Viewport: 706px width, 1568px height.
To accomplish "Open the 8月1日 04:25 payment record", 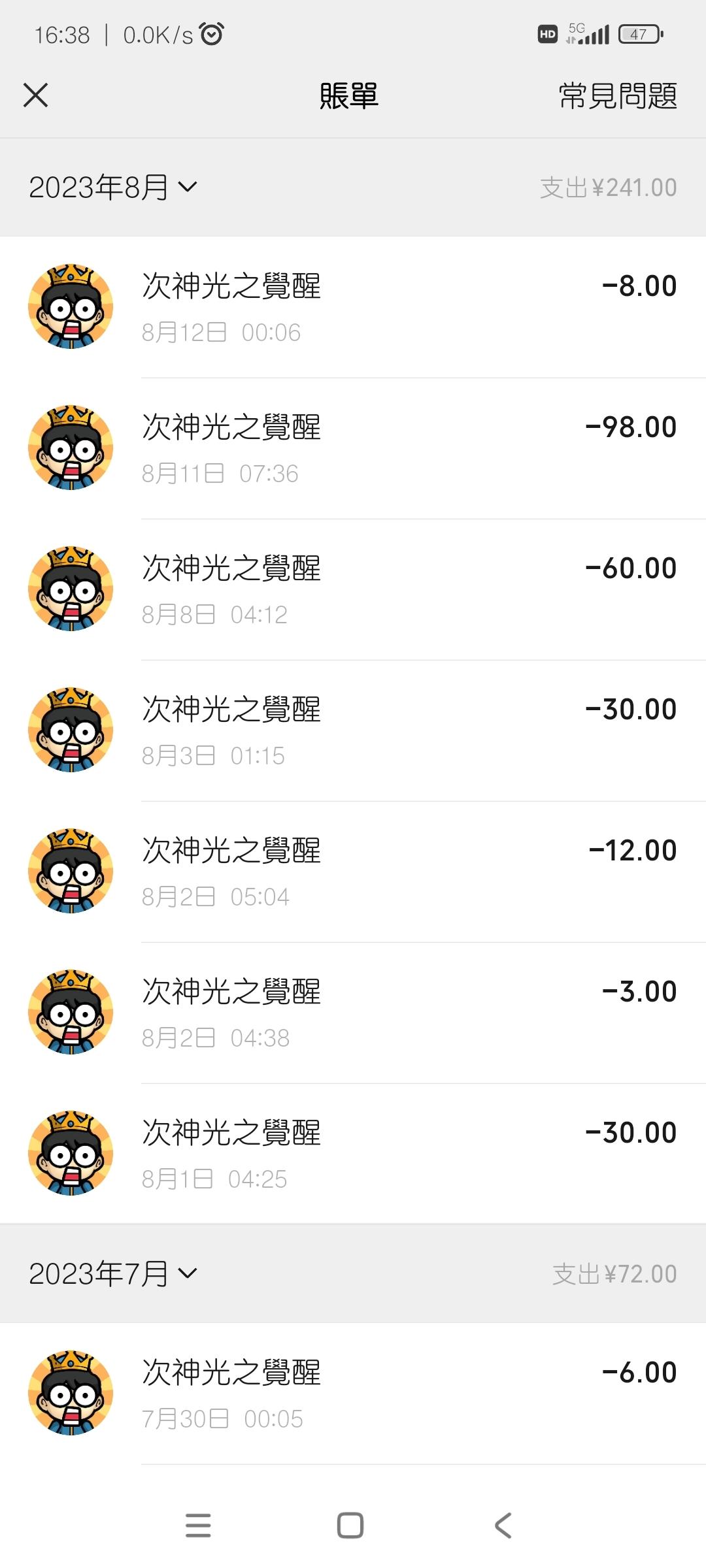I will pos(353,1154).
